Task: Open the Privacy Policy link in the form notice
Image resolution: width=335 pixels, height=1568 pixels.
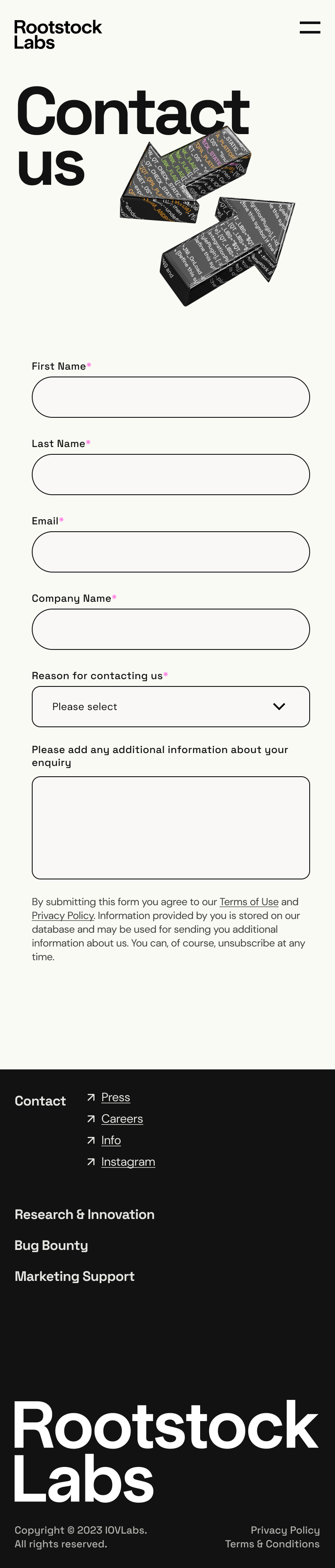Action: pyautogui.click(x=63, y=916)
